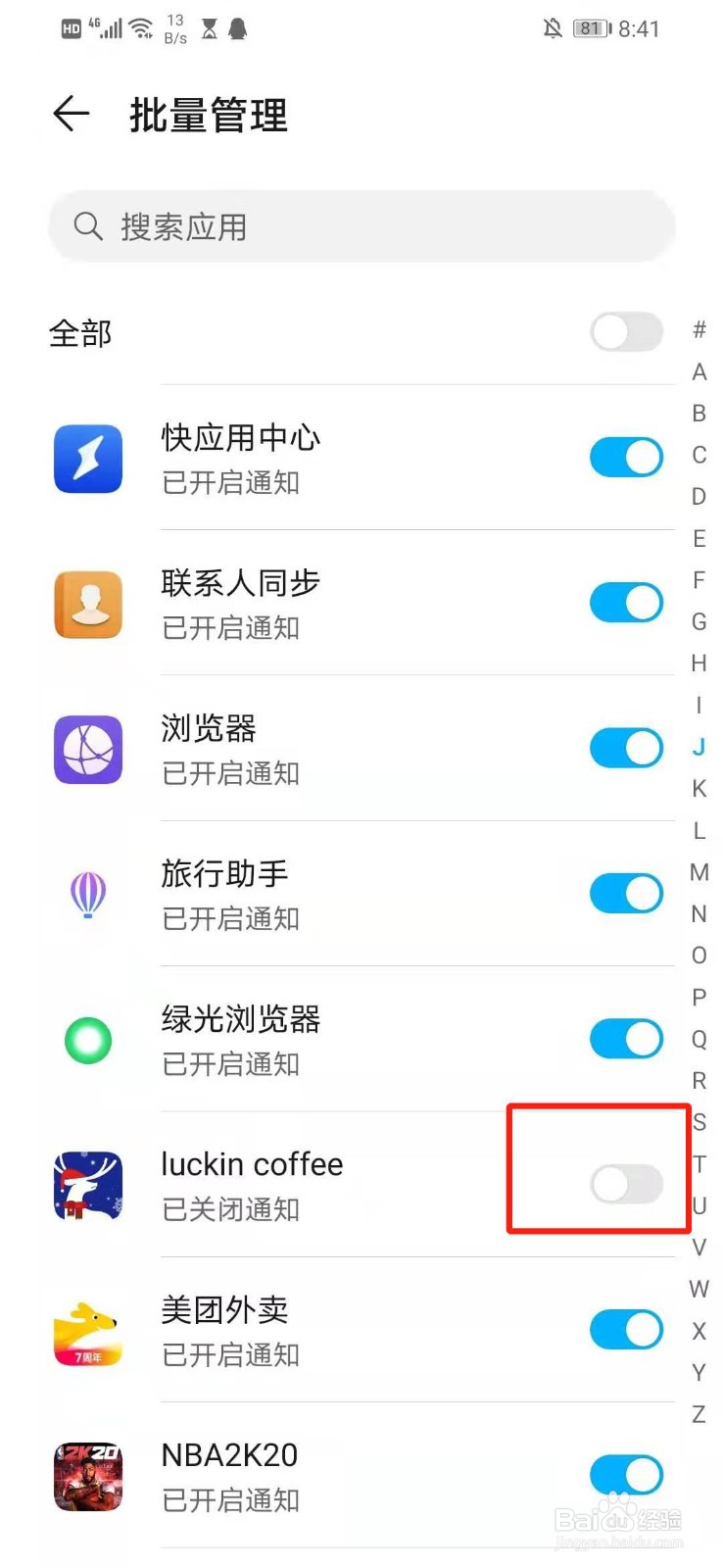723x1568 pixels.
Task: Click the 快应用中心 app icon
Action: (x=87, y=457)
